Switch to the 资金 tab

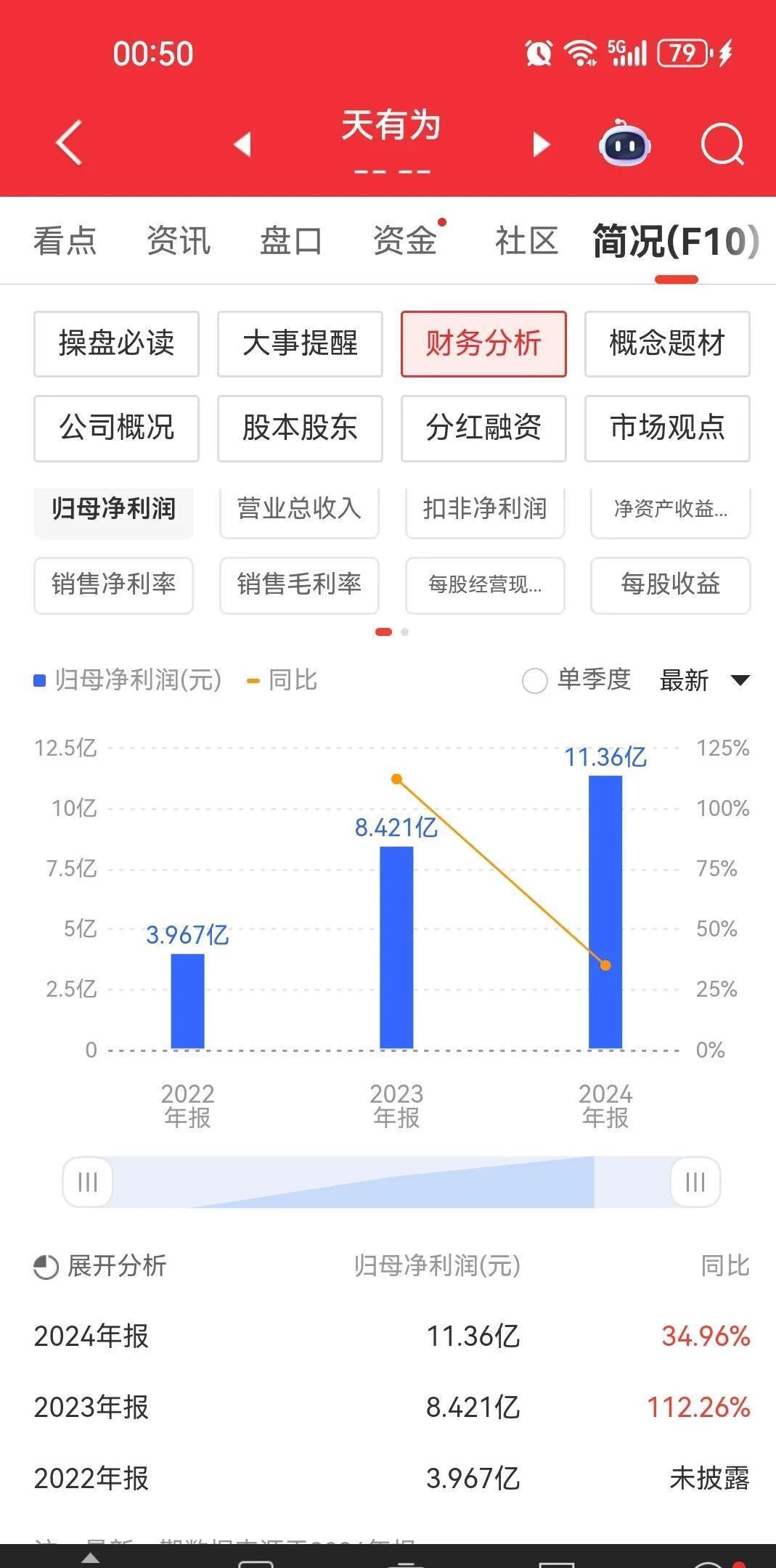point(405,241)
